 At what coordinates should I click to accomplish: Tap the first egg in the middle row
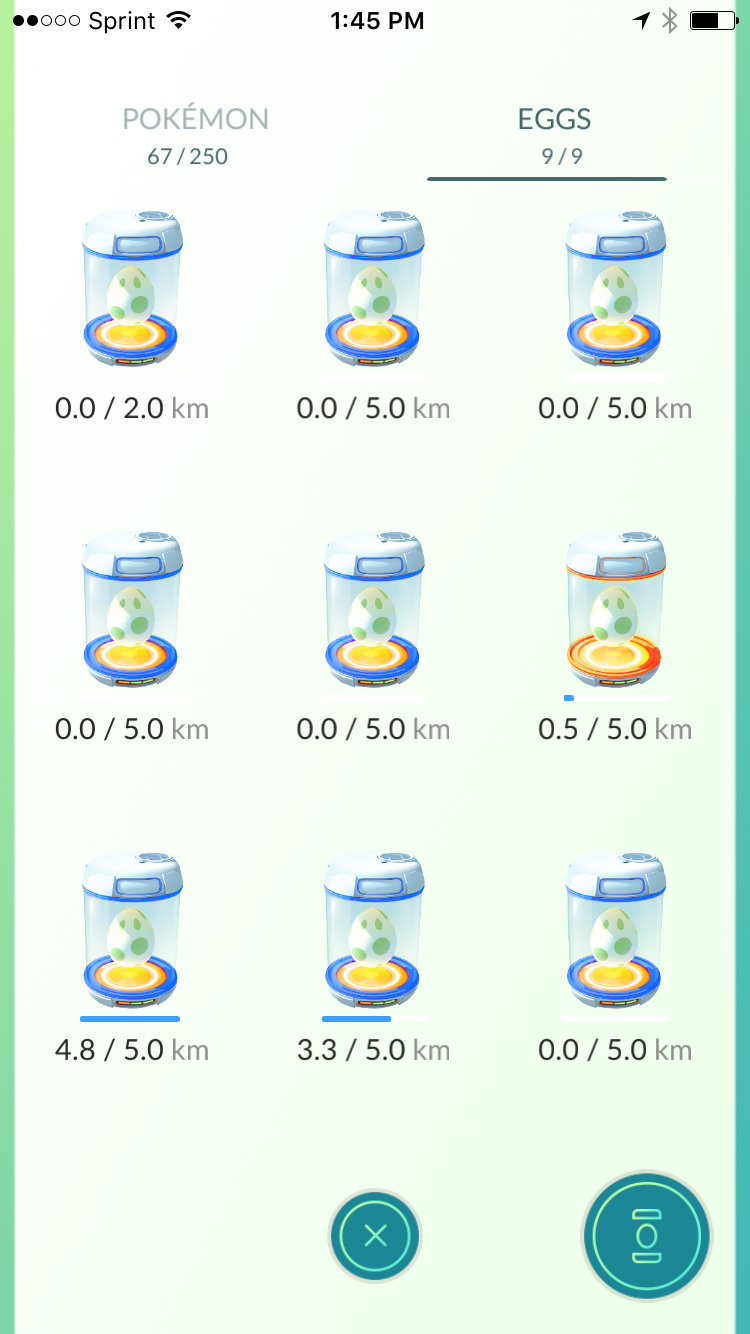click(131, 610)
